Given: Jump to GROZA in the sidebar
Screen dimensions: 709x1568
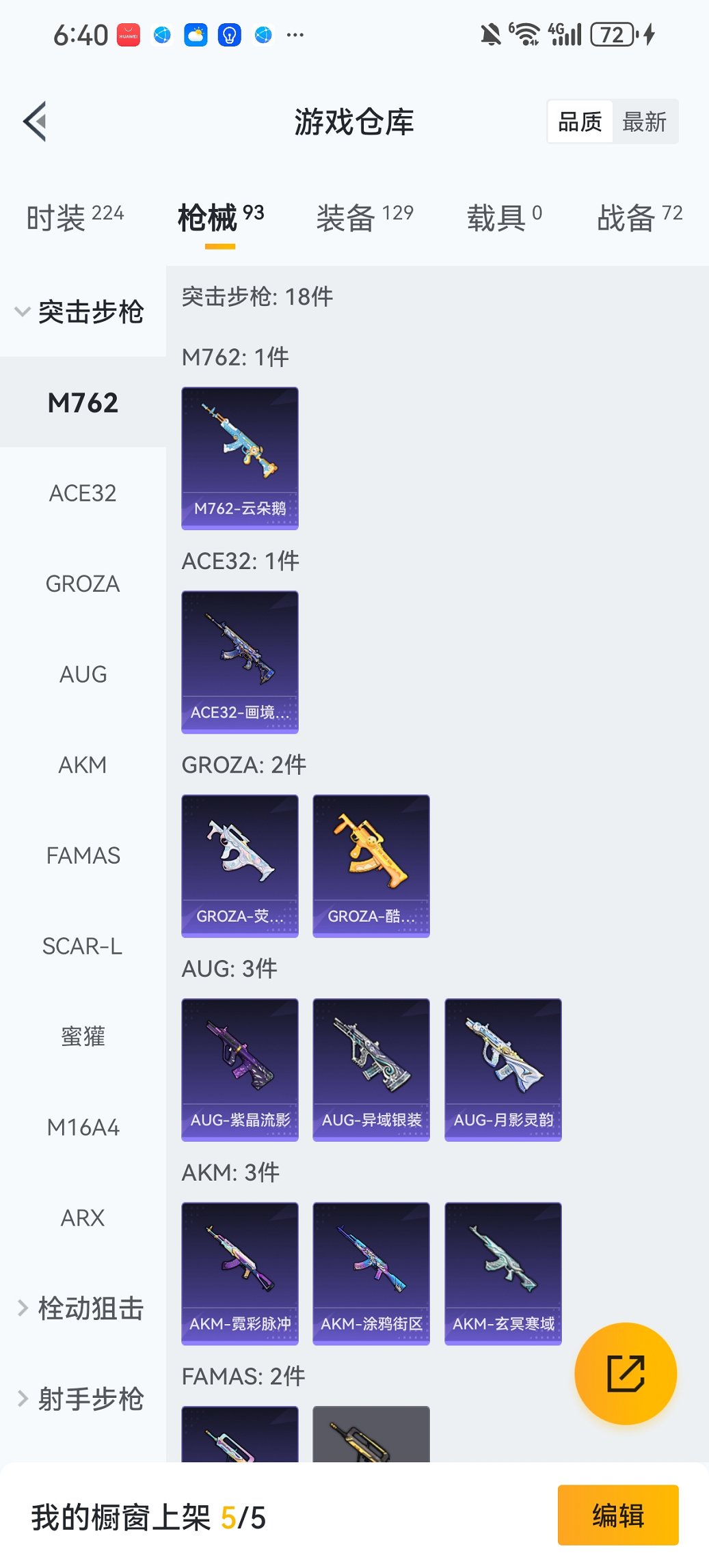Looking at the screenshot, I should (83, 584).
